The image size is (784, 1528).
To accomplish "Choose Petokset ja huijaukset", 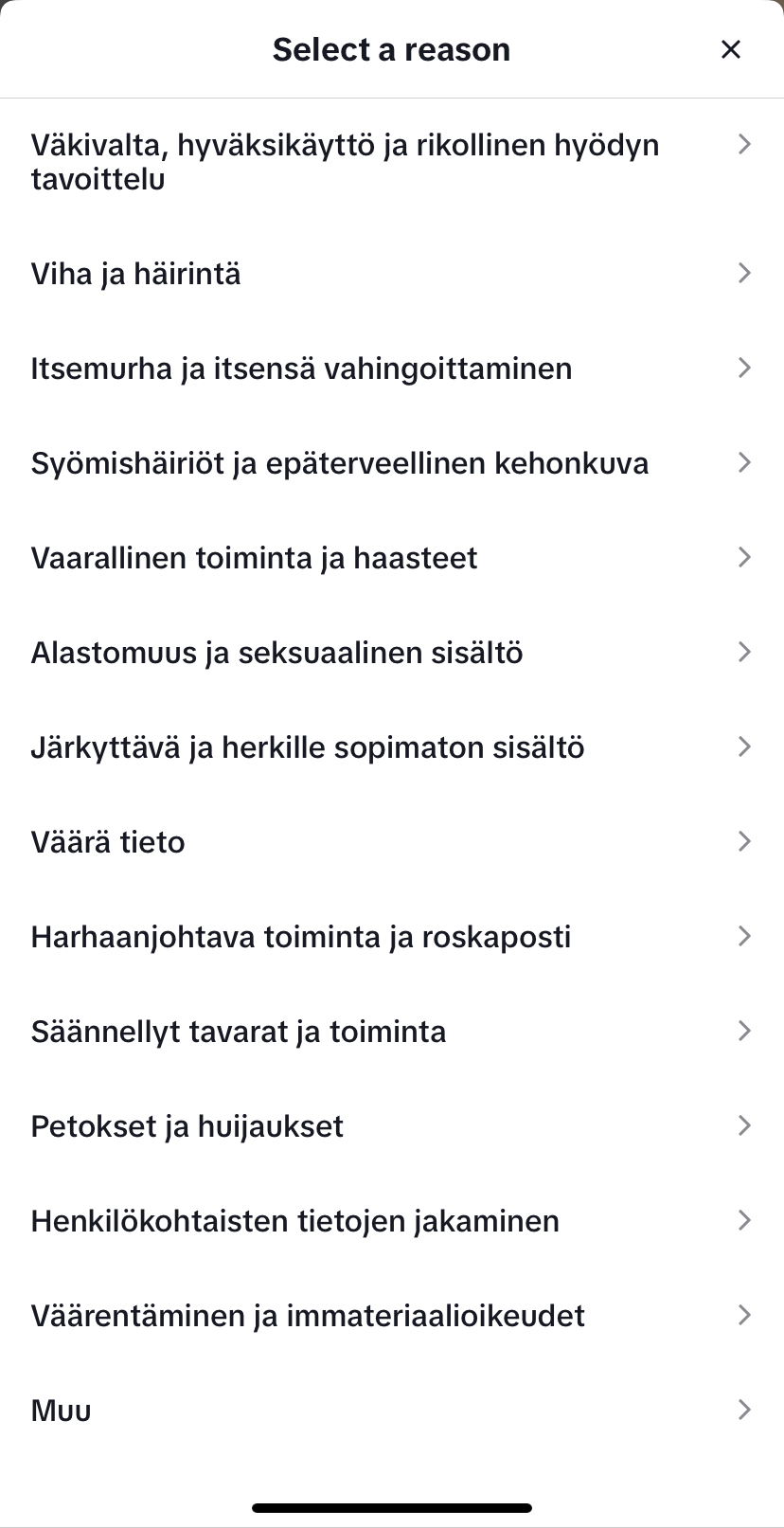I will click(x=187, y=1125).
